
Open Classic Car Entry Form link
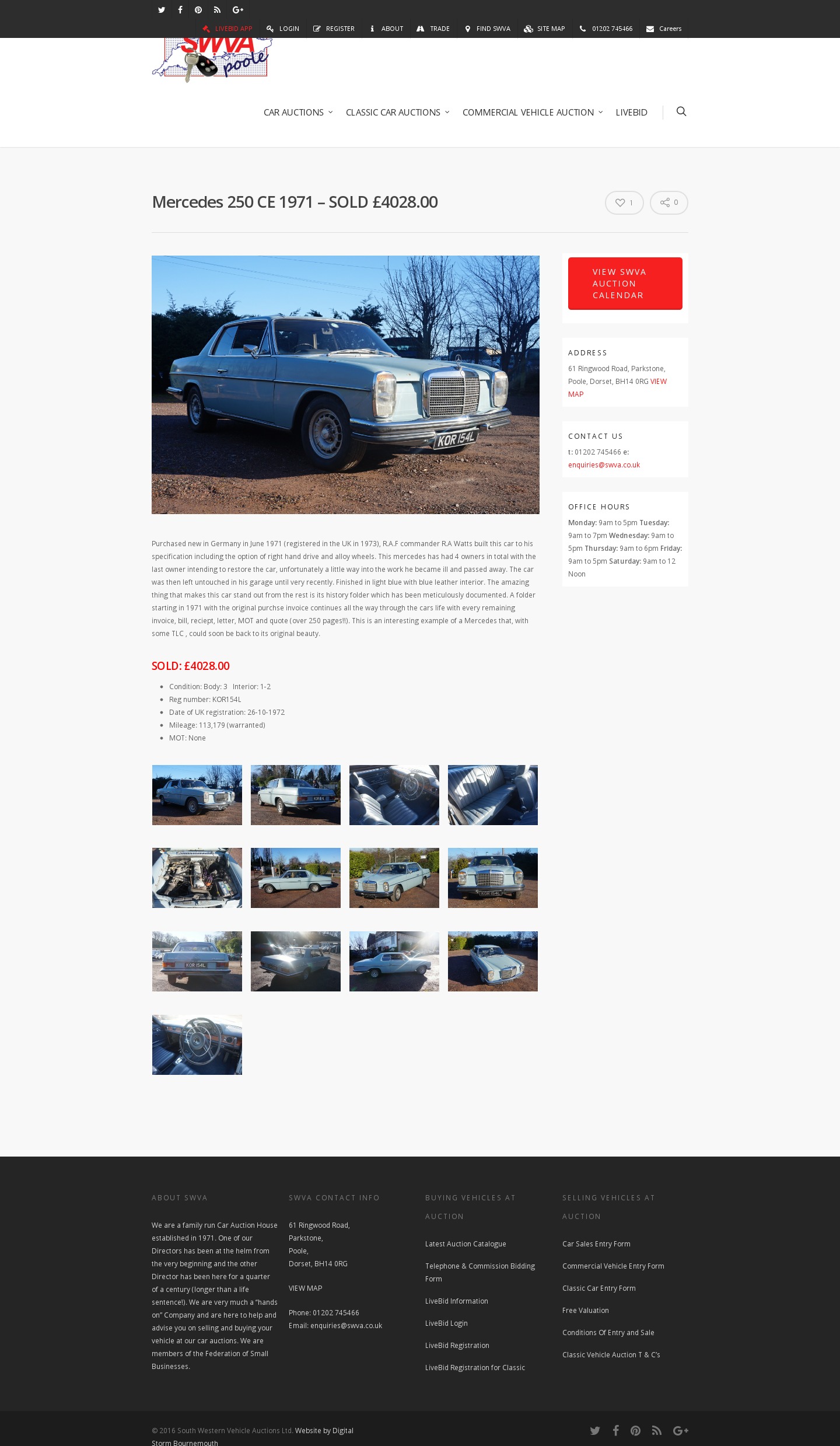pyautogui.click(x=598, y=1288)
